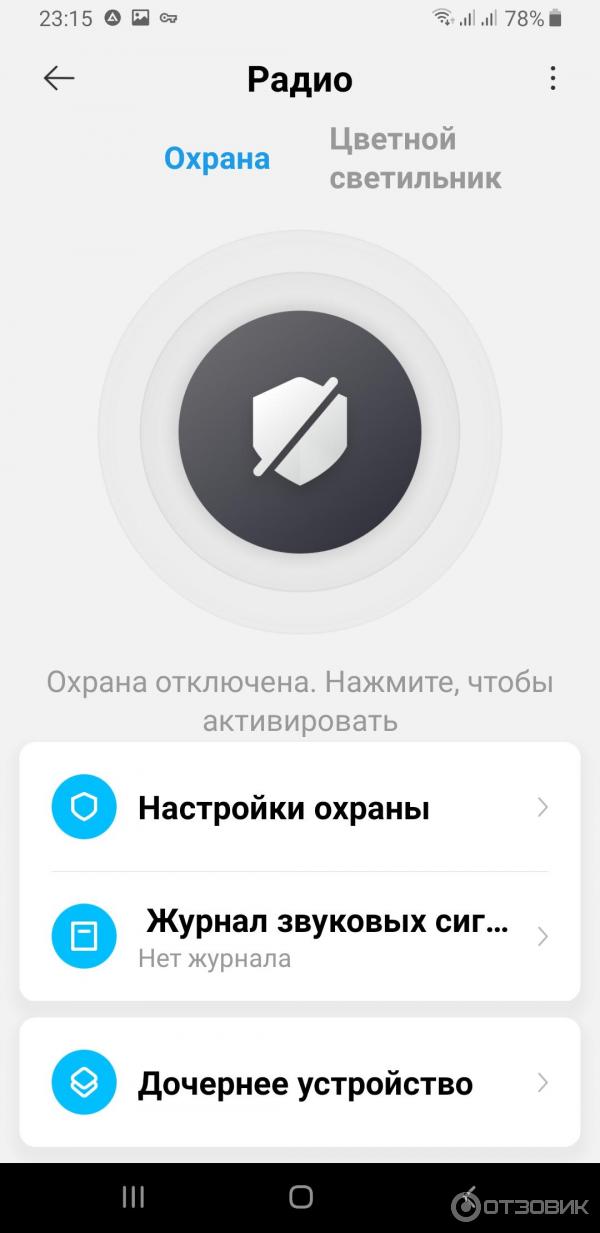
Task: Open Настройки охраны
Action: [300, 808]
